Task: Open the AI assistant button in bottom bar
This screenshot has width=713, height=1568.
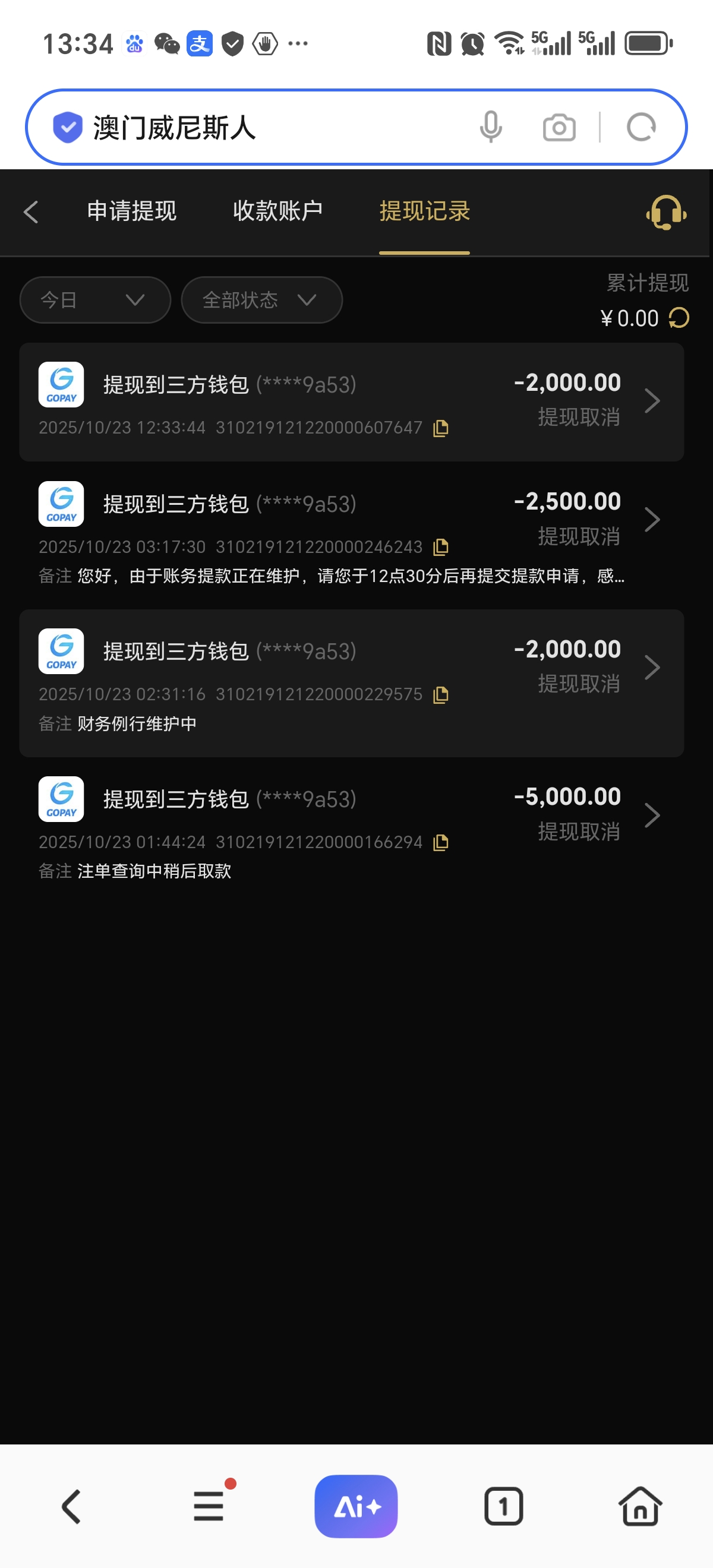Action: [x=355, y=1506]
